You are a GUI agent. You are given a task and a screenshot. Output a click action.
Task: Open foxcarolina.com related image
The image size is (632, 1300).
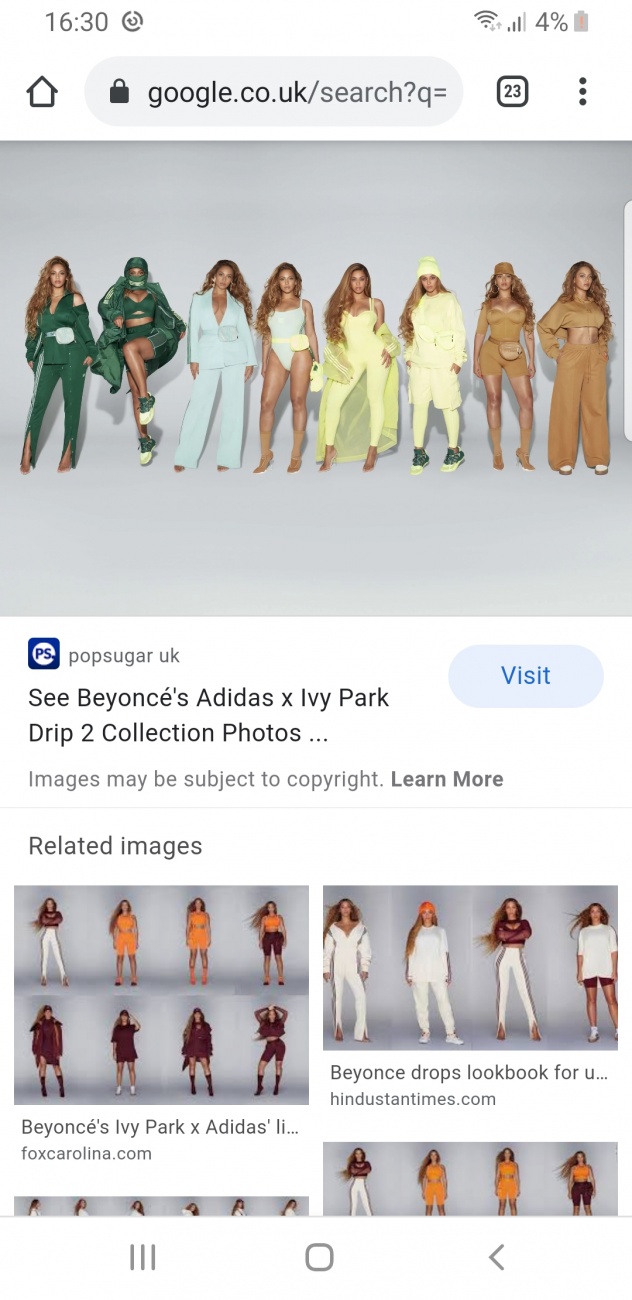[x=161, y=994]
